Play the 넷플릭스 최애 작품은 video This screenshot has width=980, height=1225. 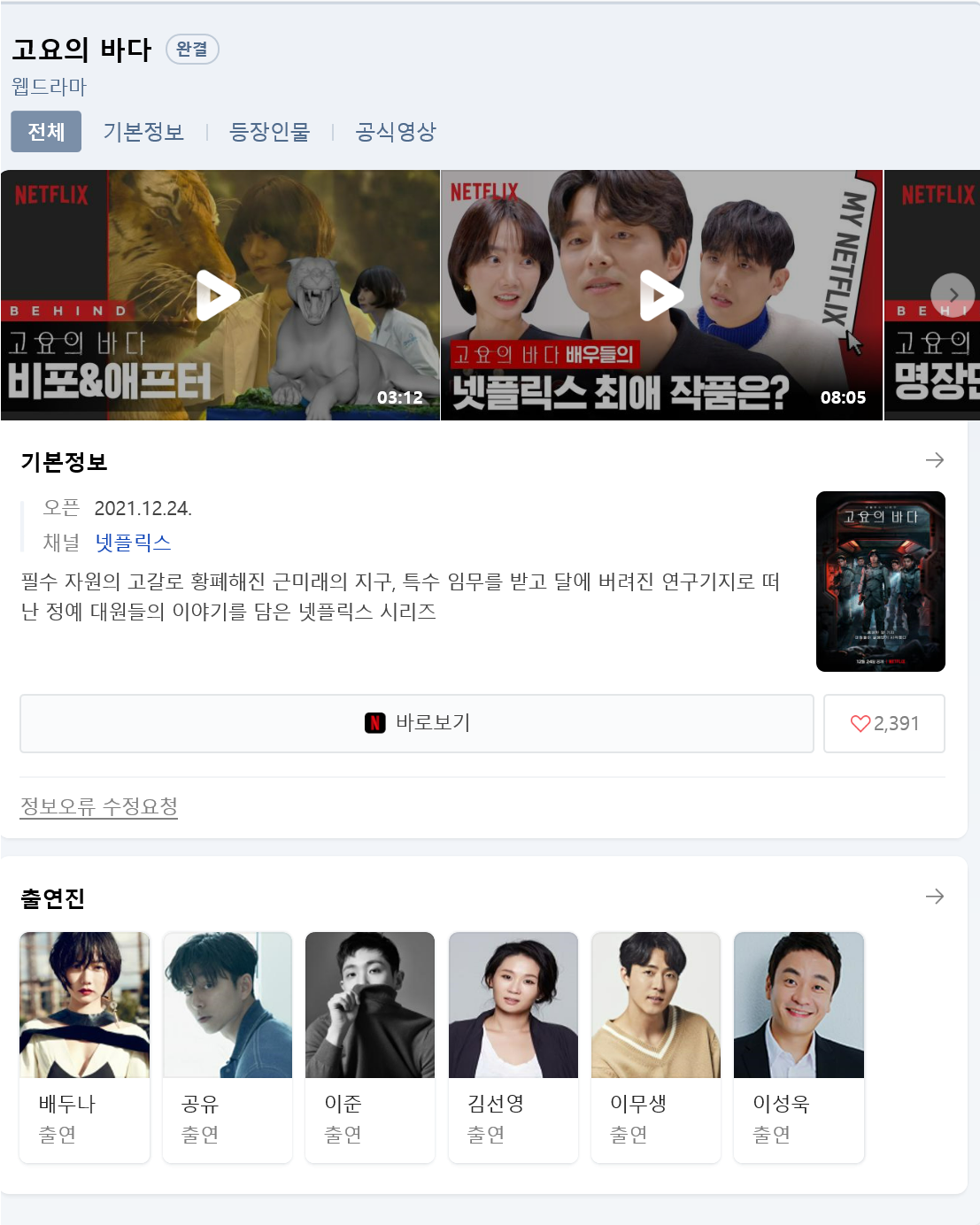click(660, 296)
